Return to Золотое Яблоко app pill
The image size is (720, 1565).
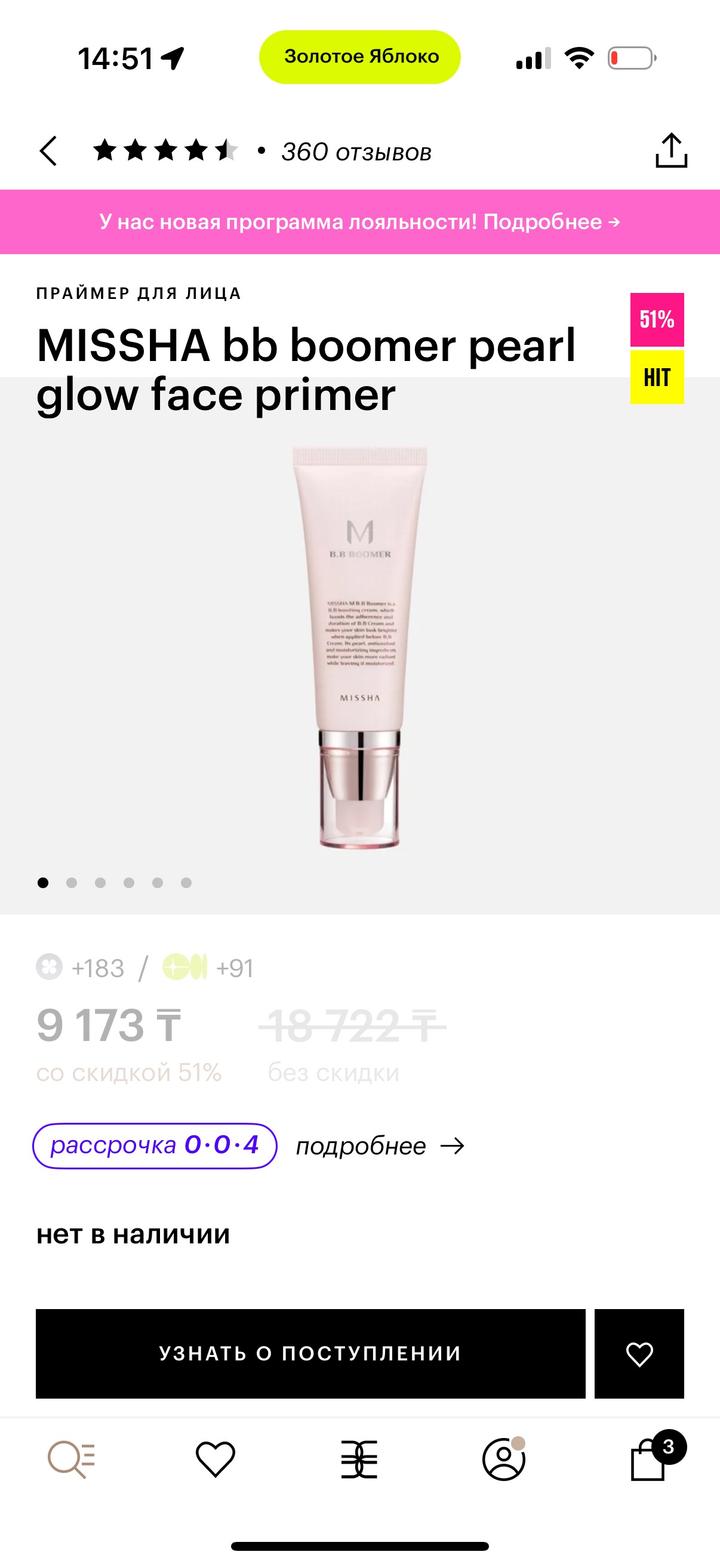coord(360,57)
